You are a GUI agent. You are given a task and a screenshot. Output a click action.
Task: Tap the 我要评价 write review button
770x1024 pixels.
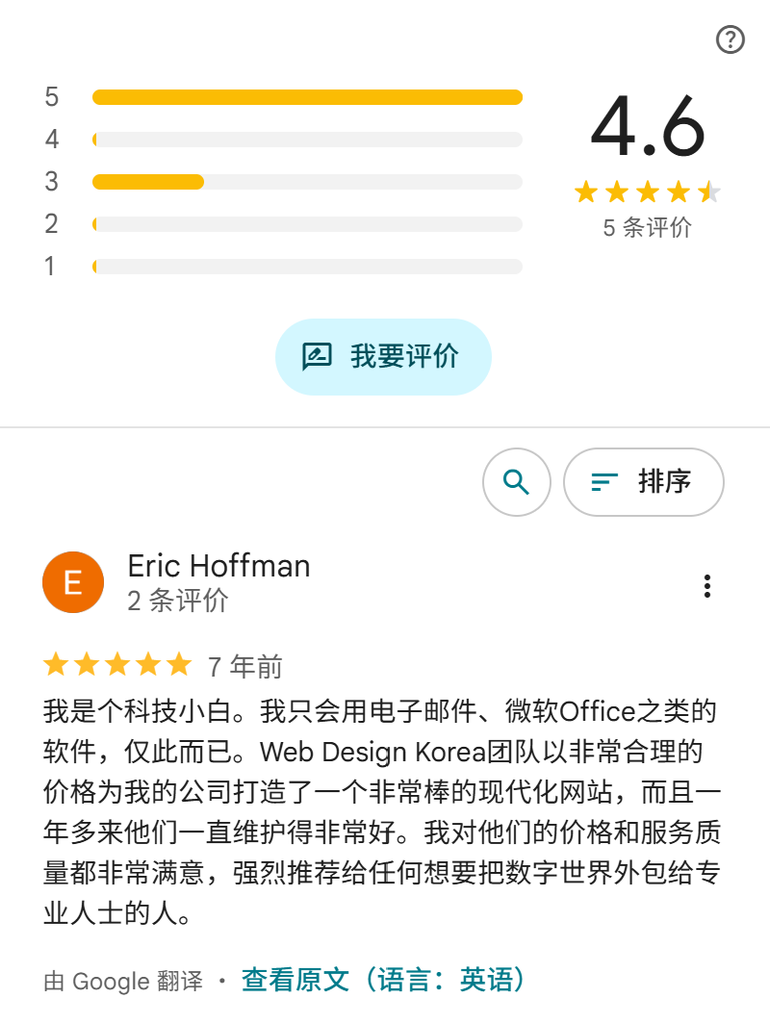pos(383,357)
